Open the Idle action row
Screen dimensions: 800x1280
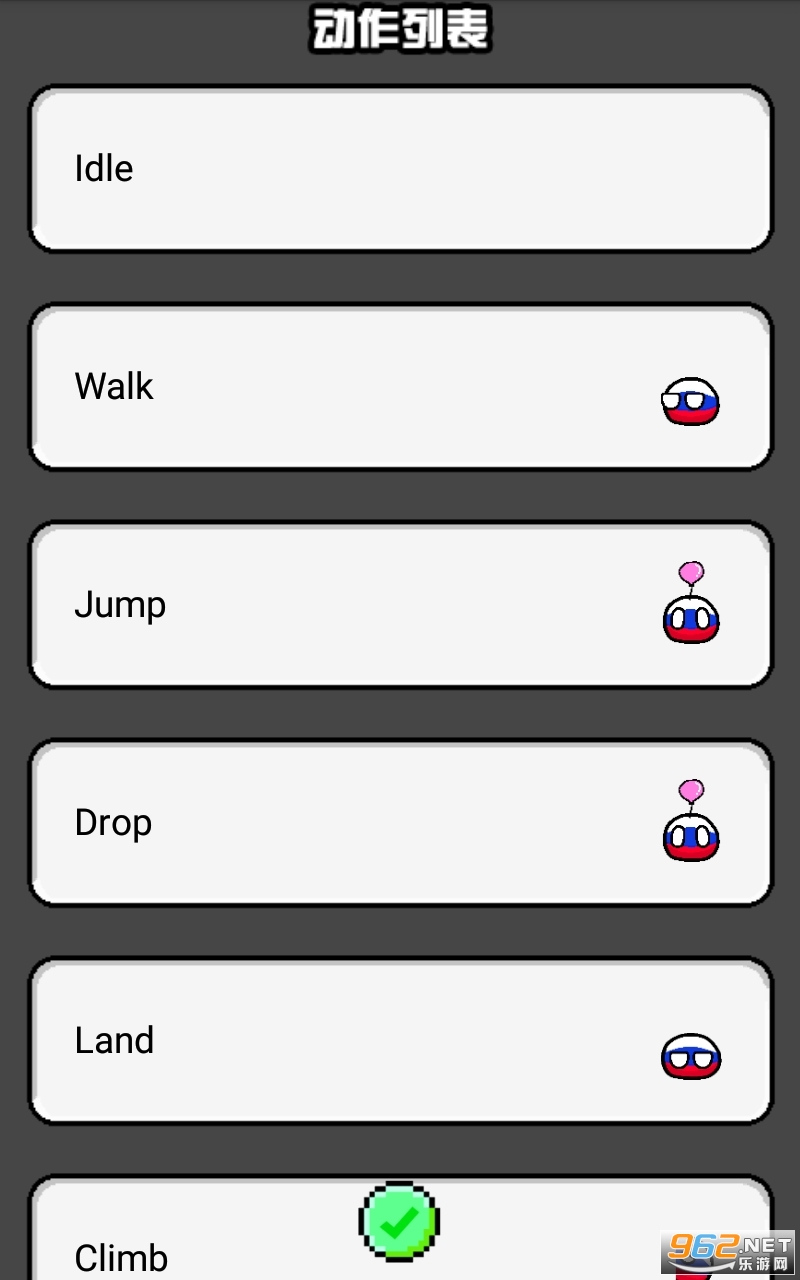(400, 168)
